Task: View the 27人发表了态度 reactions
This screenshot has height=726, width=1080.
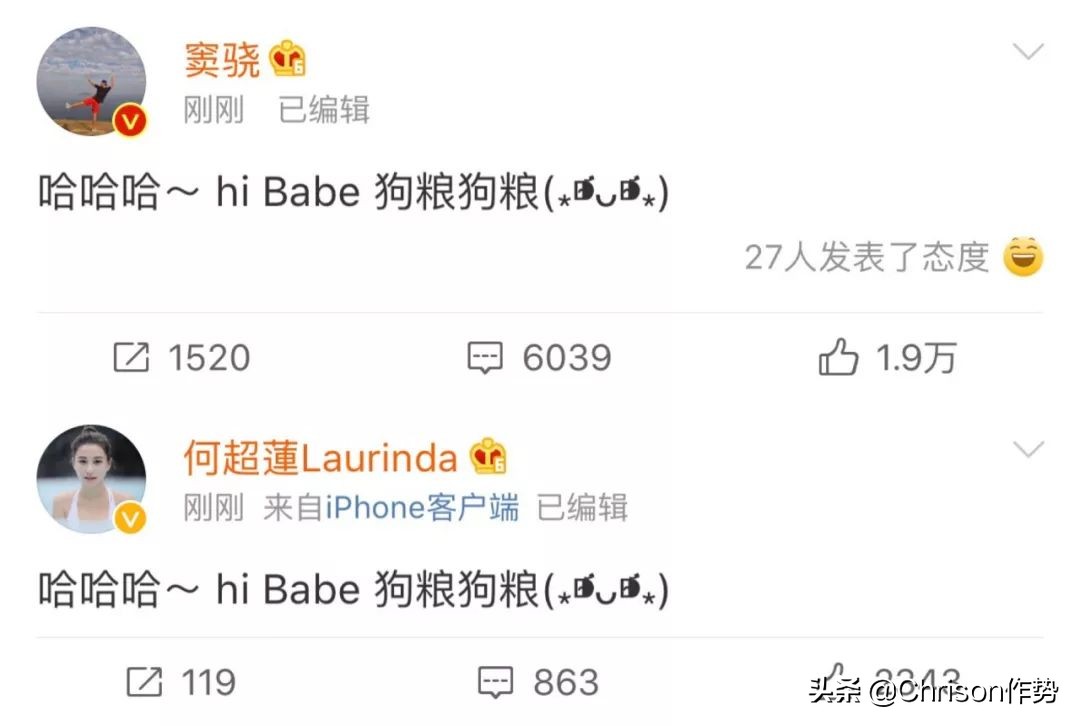Action: 866,258
